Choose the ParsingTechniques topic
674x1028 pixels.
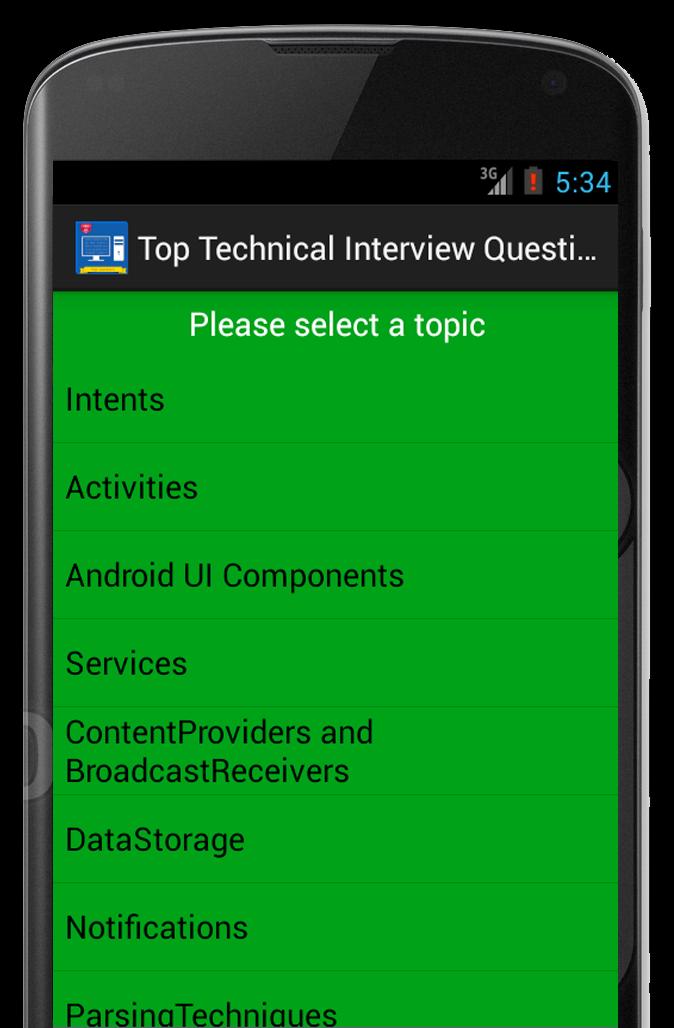335,1008
